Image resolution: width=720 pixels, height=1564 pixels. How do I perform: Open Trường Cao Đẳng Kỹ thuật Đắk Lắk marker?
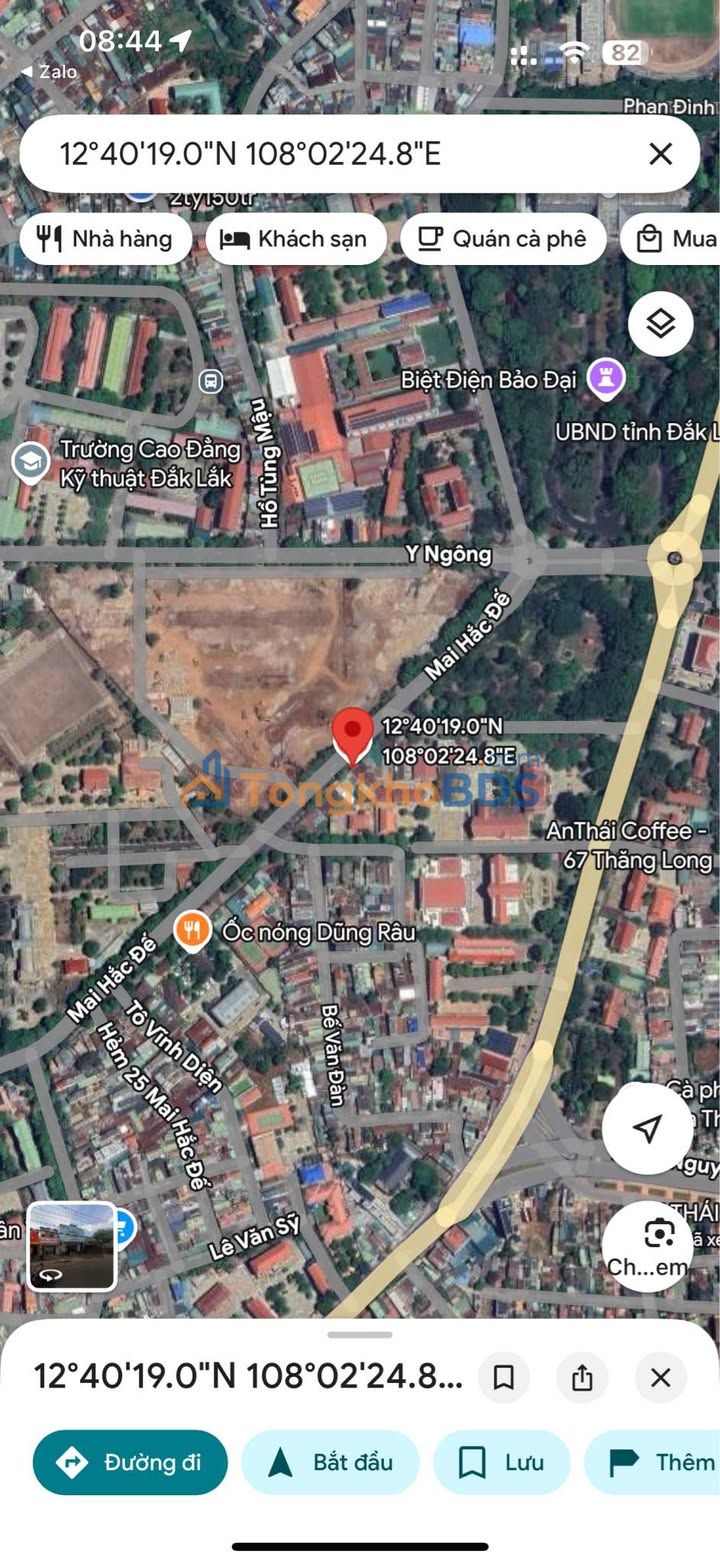click(30, 463)
